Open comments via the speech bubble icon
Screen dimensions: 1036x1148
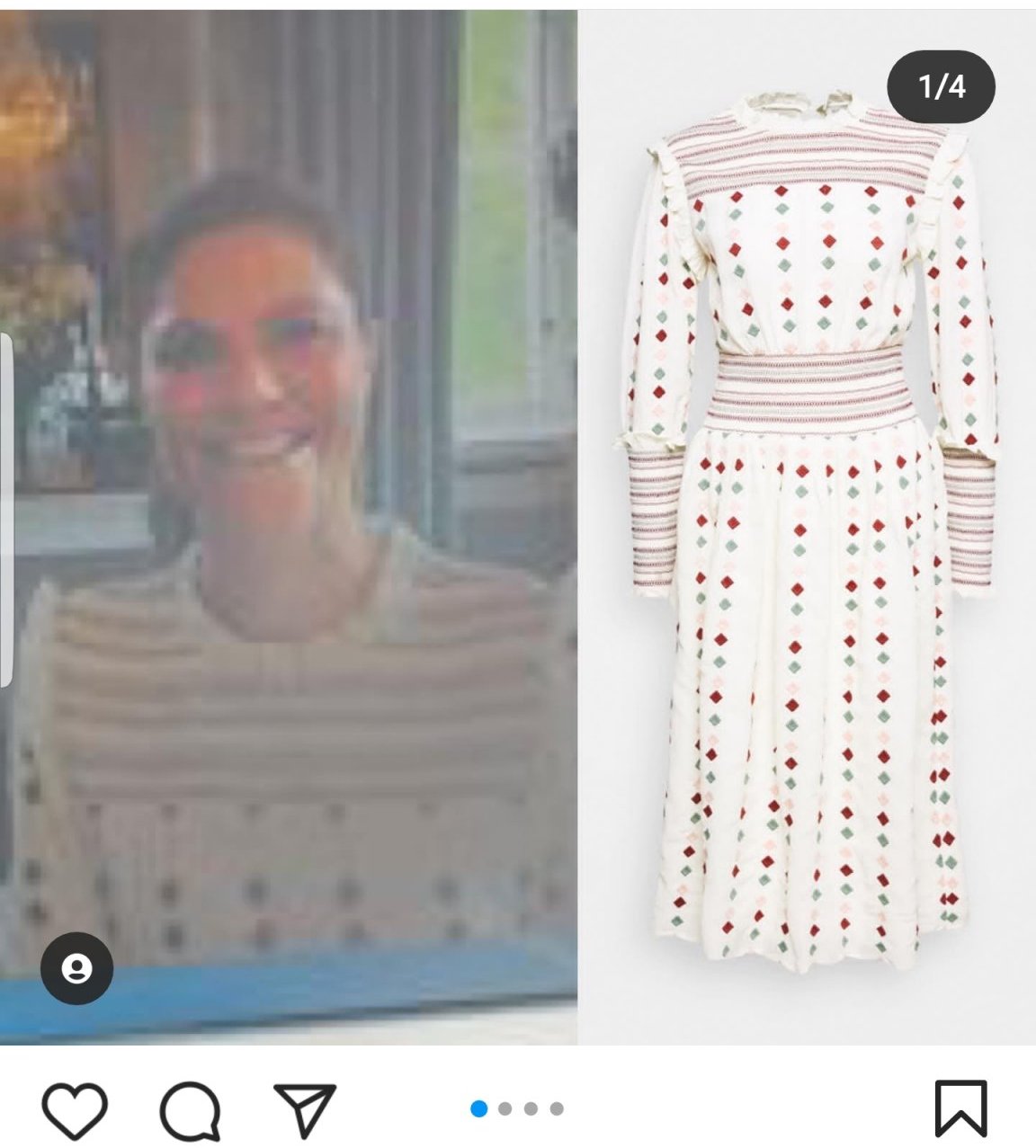click(x=190, y=1110)
